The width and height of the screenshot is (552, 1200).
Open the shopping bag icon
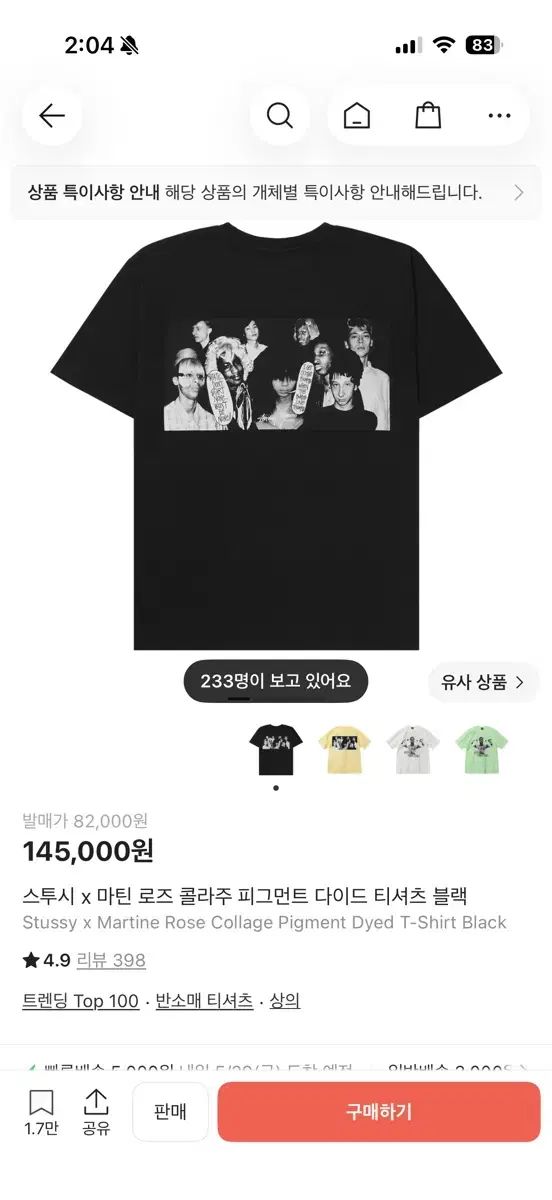click(x=428, y=116)
